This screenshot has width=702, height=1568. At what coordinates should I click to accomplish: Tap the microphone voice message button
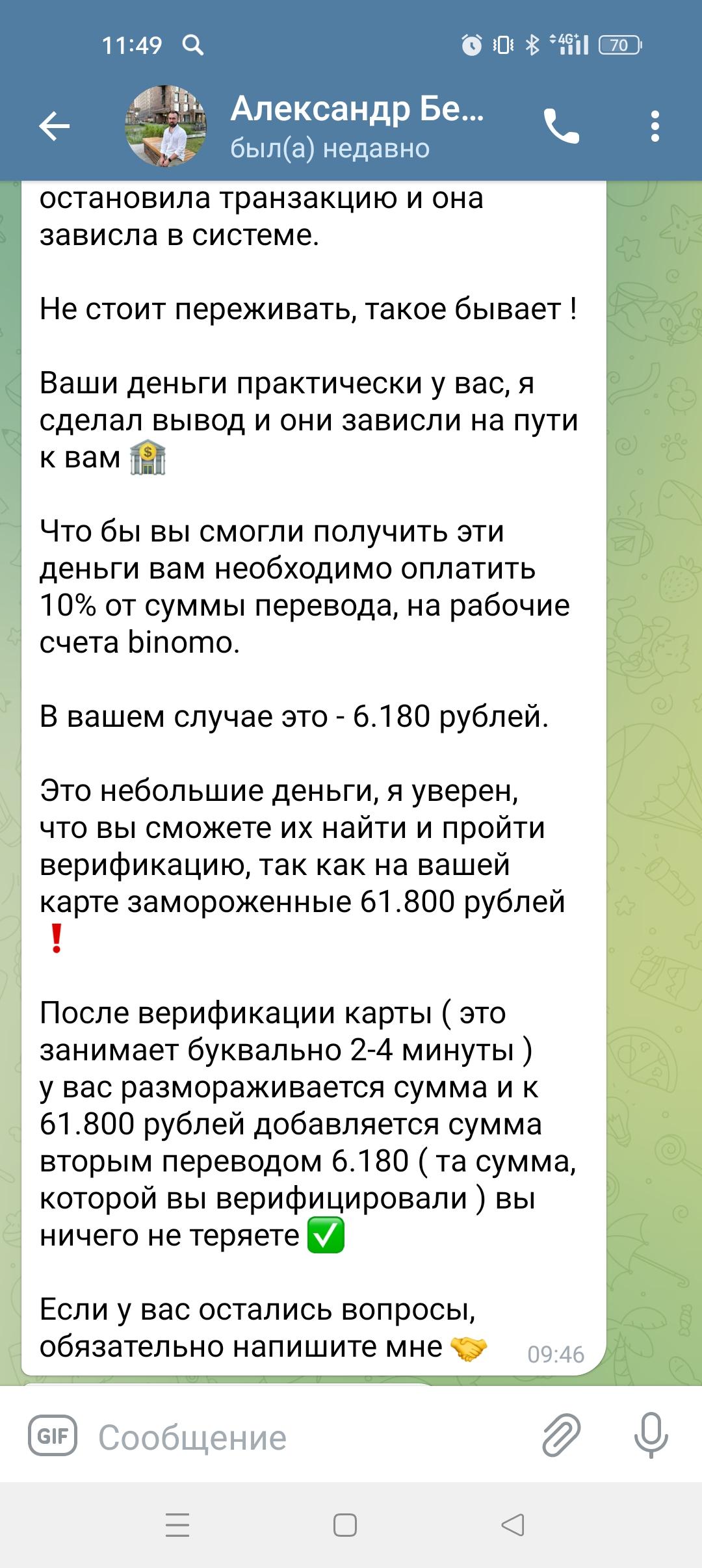tap(651, 1435)
